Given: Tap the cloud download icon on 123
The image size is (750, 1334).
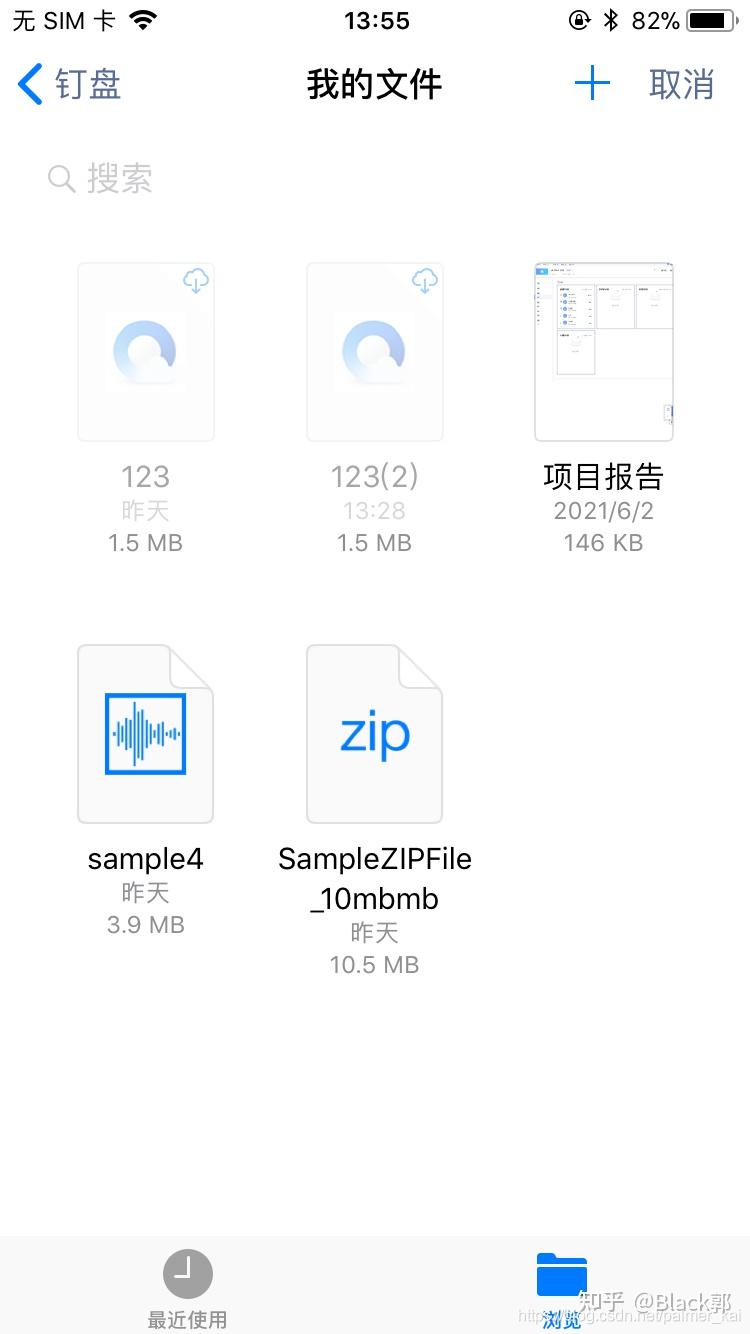Looking at the screenshot, I should [x=196, y=281].
